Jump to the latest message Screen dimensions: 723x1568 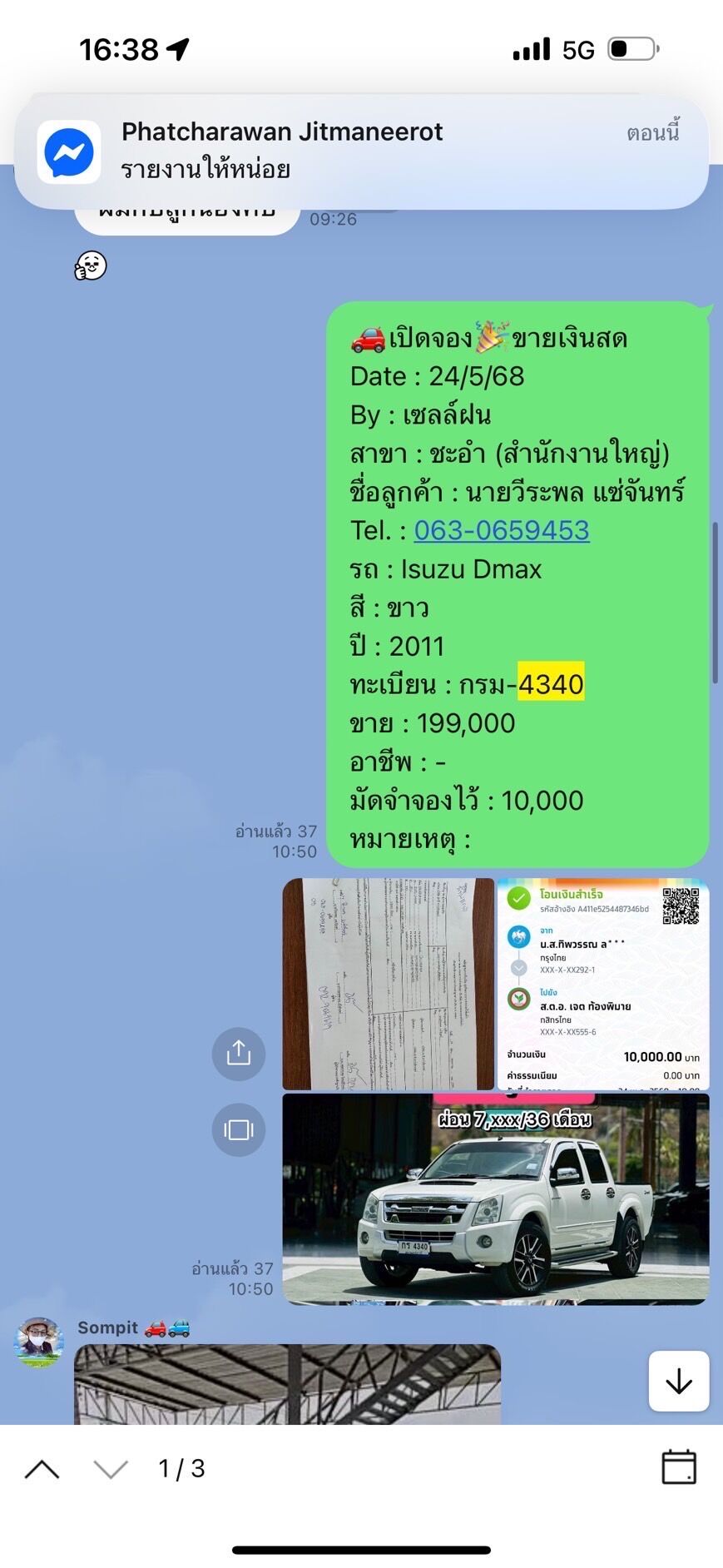coord(679,1382)
